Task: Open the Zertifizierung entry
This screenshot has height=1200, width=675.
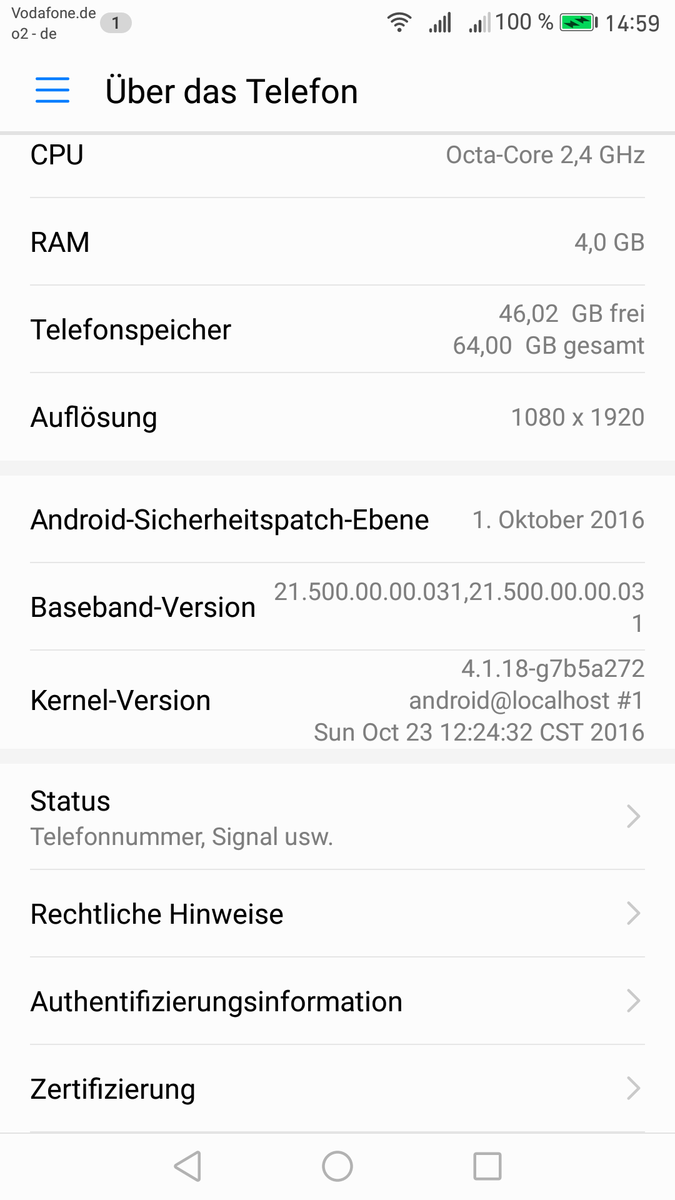Action: pos(337,1088)
